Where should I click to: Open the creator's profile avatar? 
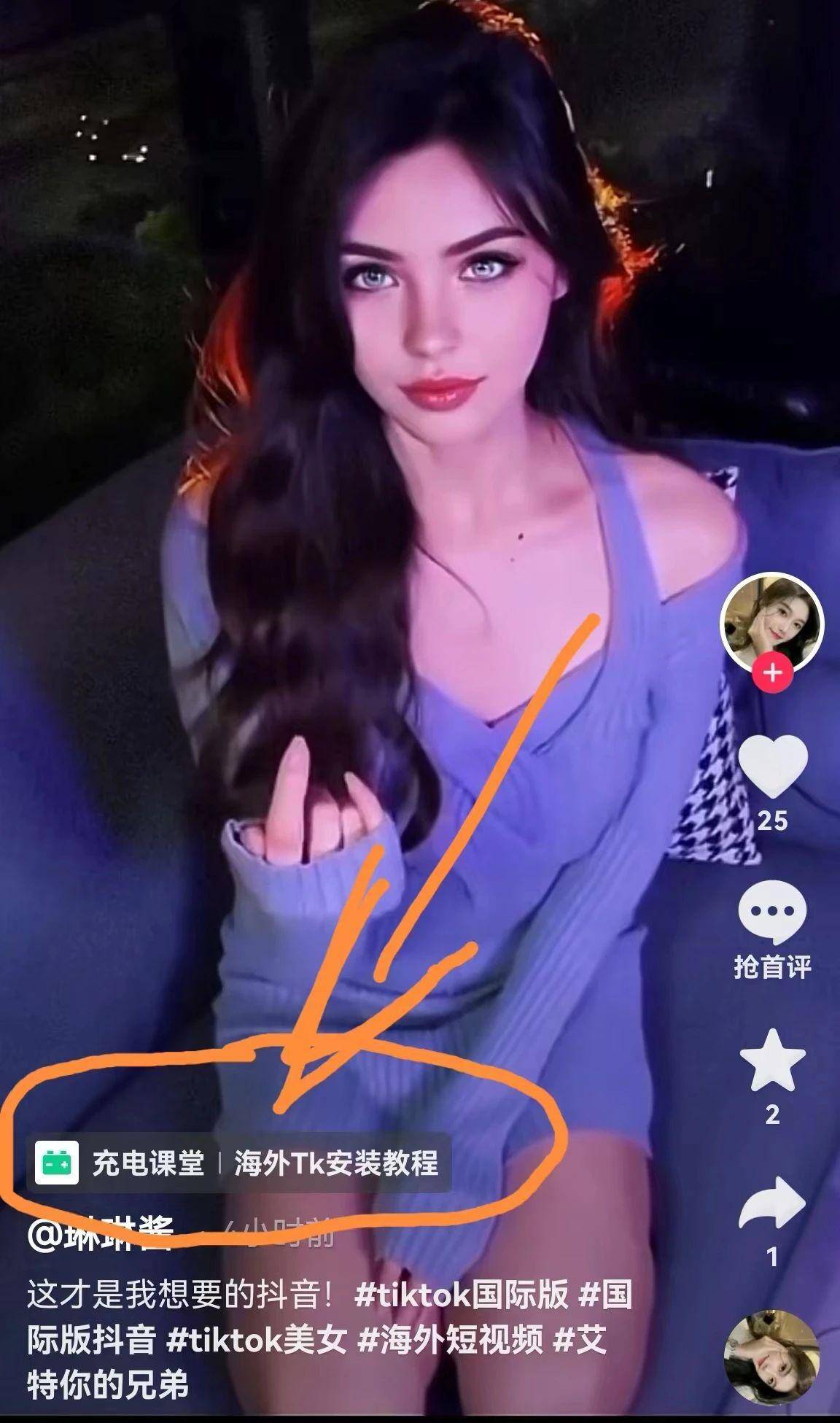pos(771,621)
